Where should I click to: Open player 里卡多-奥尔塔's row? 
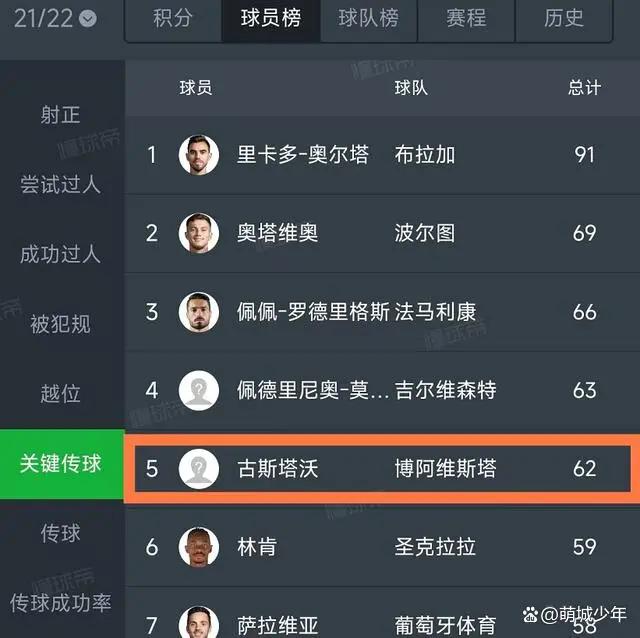[303, 154]
